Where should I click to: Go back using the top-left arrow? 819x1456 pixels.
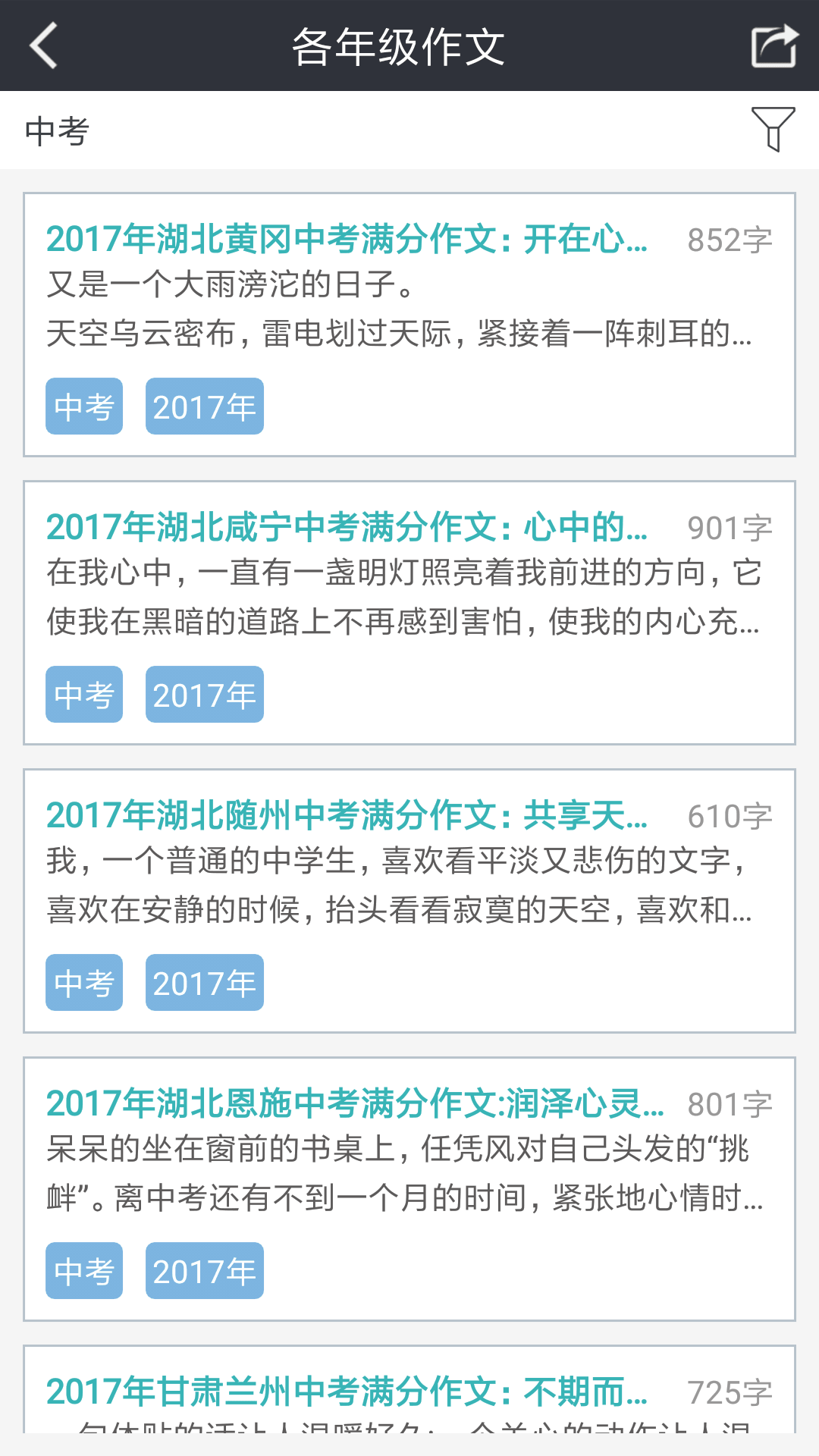[44, 45]
